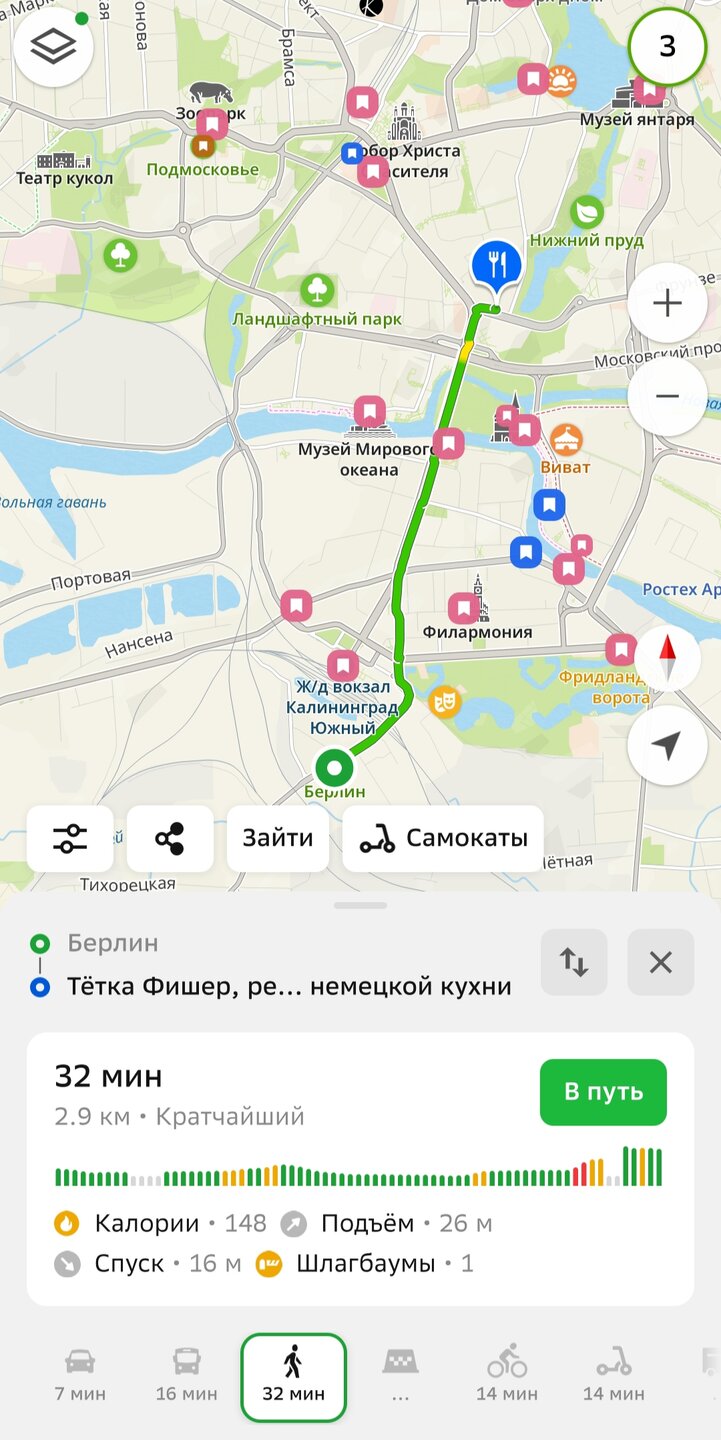Switch to the car route, 7 мин
The width and height of the screenshot is (721, 1440).
tap(80, 1376)
